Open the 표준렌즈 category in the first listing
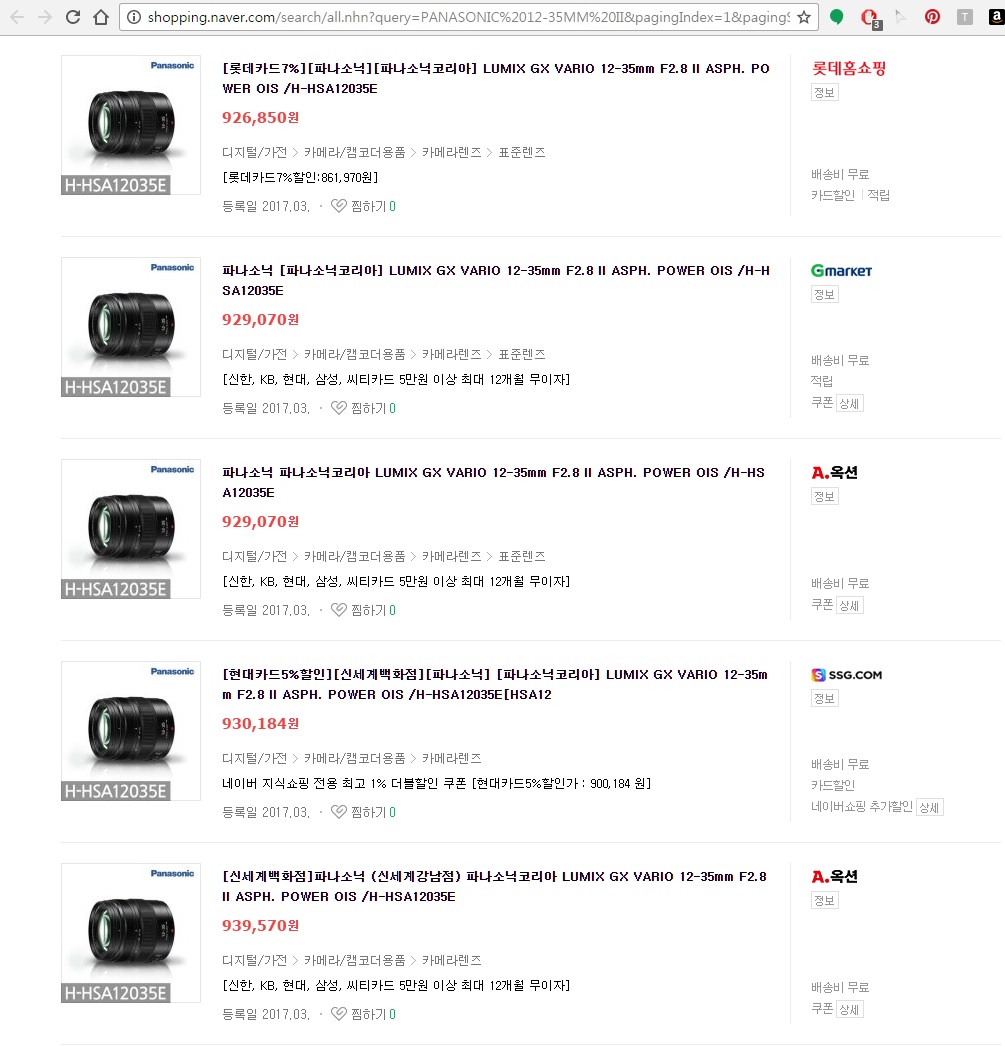The image size is (1005, 1047). 522,153
